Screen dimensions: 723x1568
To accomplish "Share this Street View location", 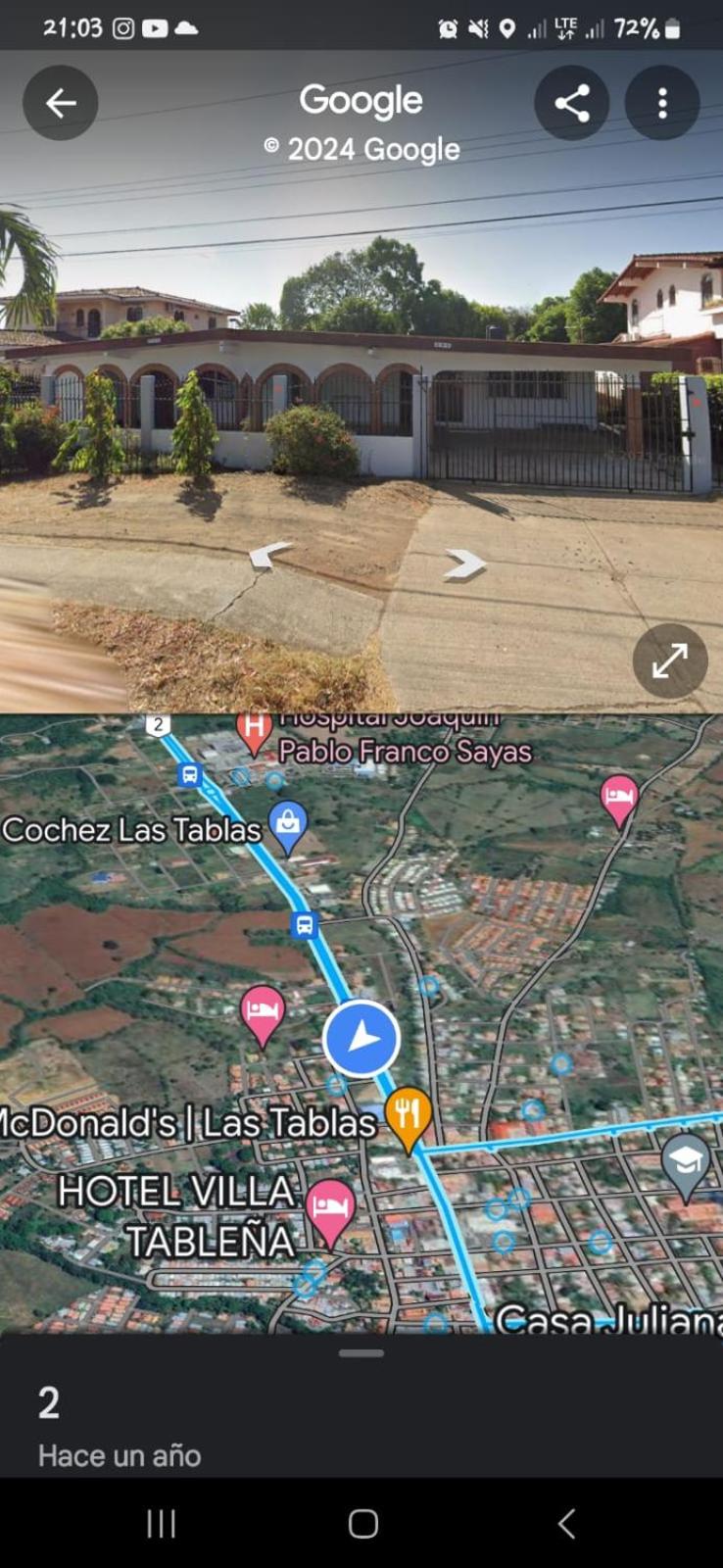I will (x=572, y=103).
